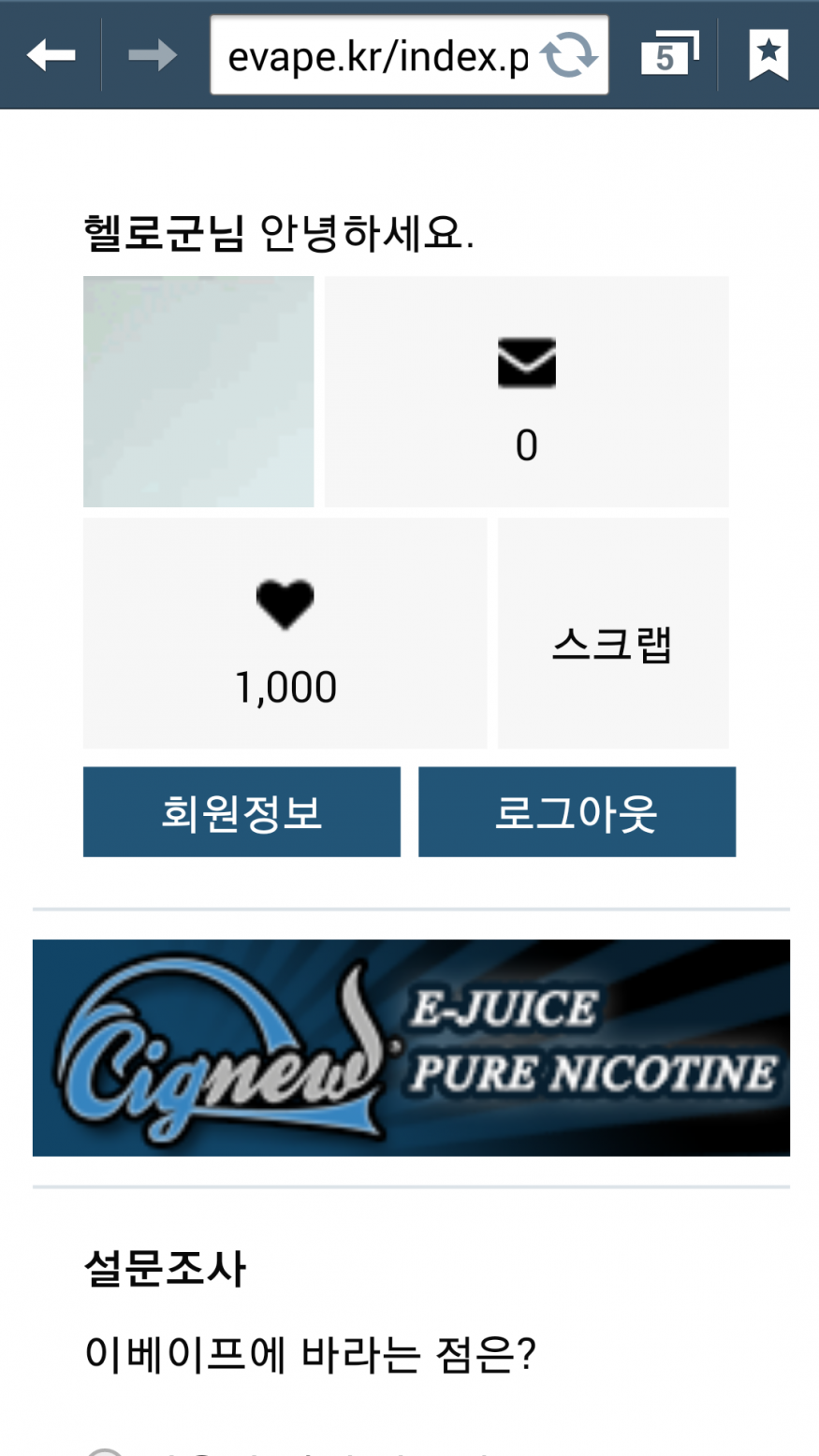The width and height of the screenshot is (819, 1456).
Task: Tap the evape.kr URL address bar
Action: tap(377, 56)
